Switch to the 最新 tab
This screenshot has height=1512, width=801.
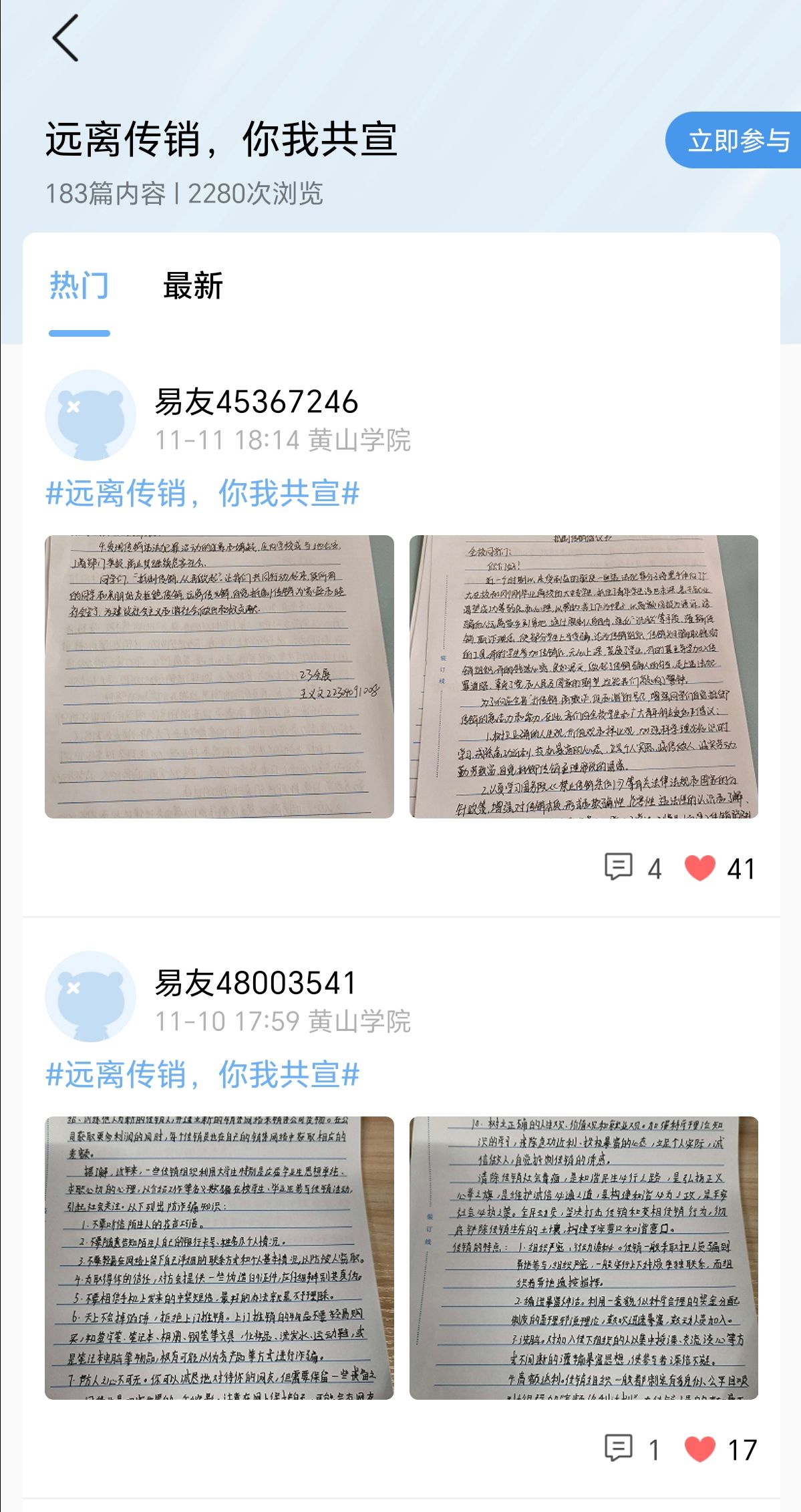click(192, 286)
